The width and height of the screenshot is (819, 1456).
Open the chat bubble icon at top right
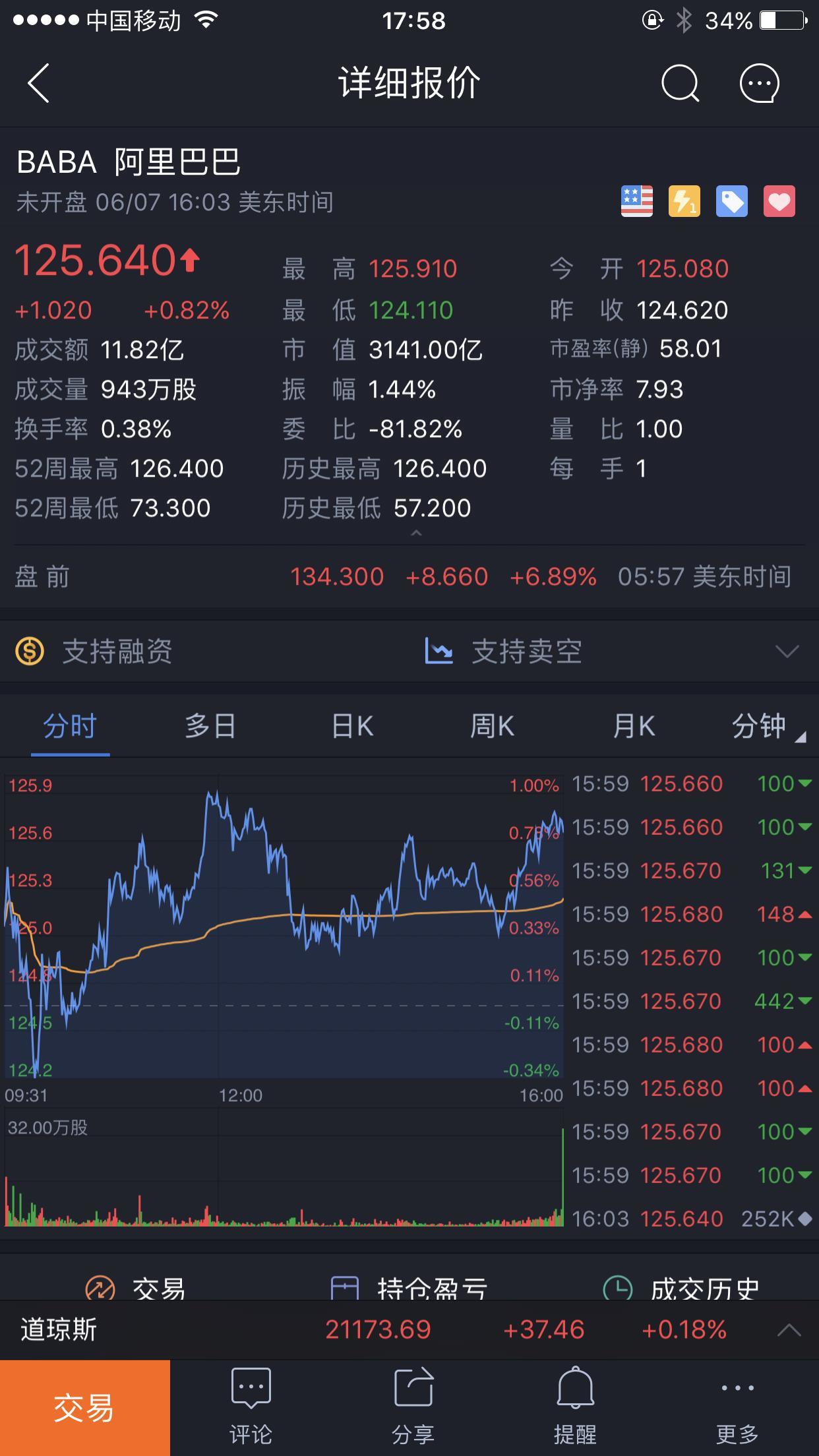[760, 83]
